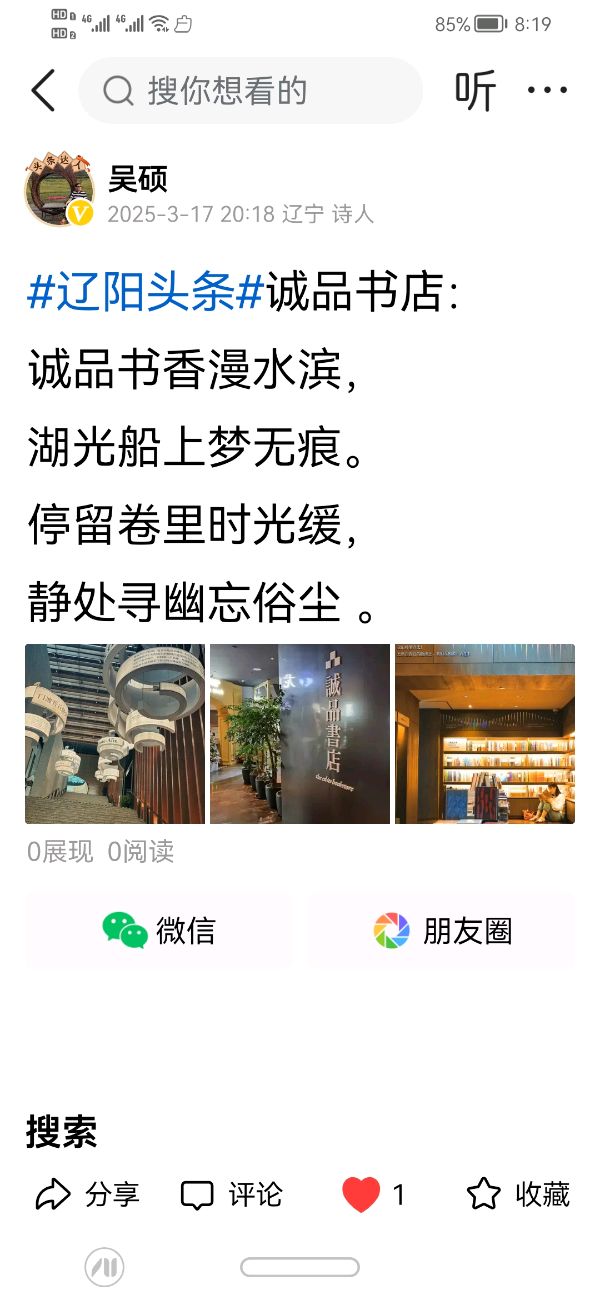
Task: Tap the 听 listen button
Action: click(x=475, y=91)
